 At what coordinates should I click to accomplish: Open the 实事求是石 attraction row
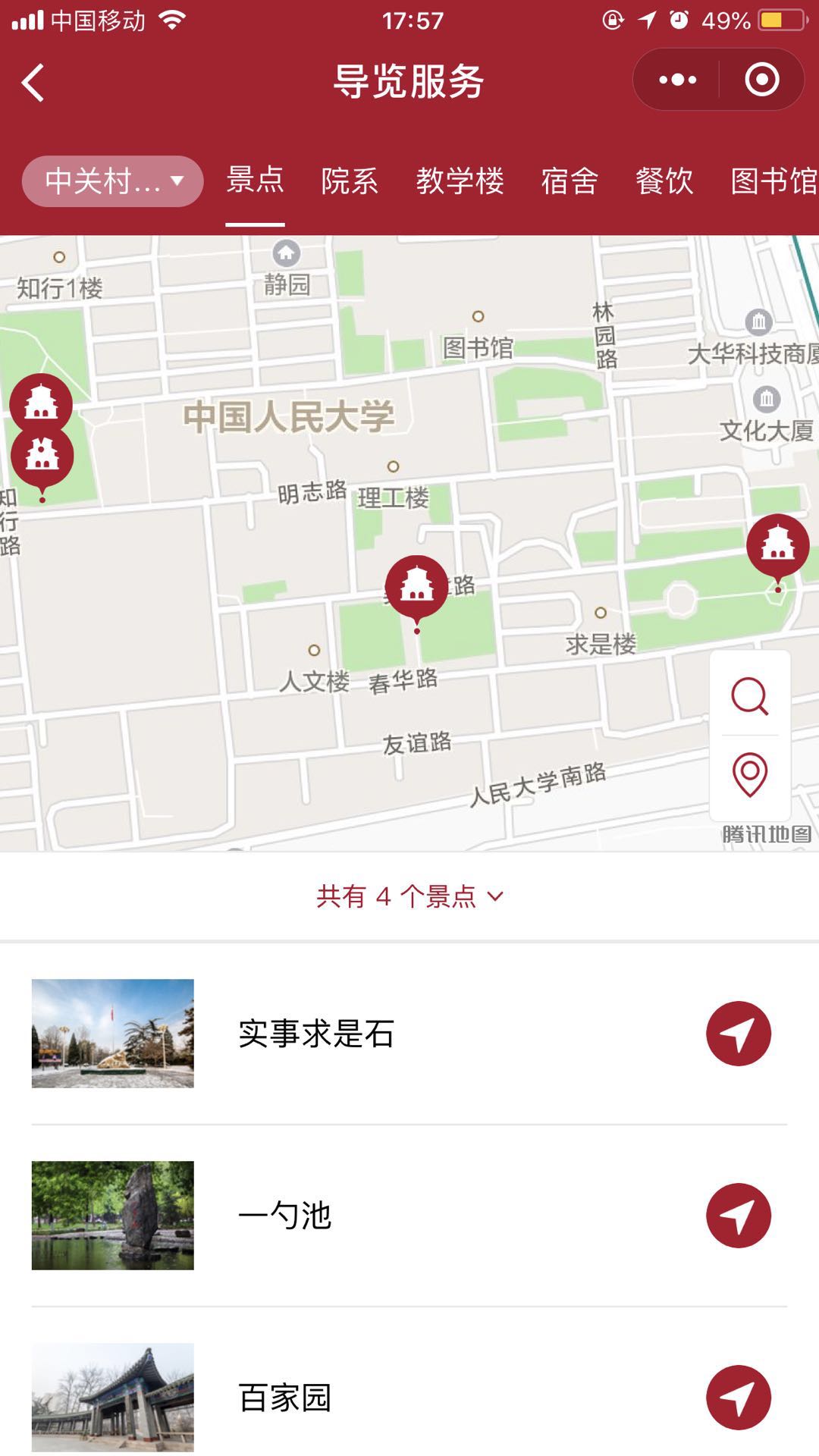click(409, 1034)
